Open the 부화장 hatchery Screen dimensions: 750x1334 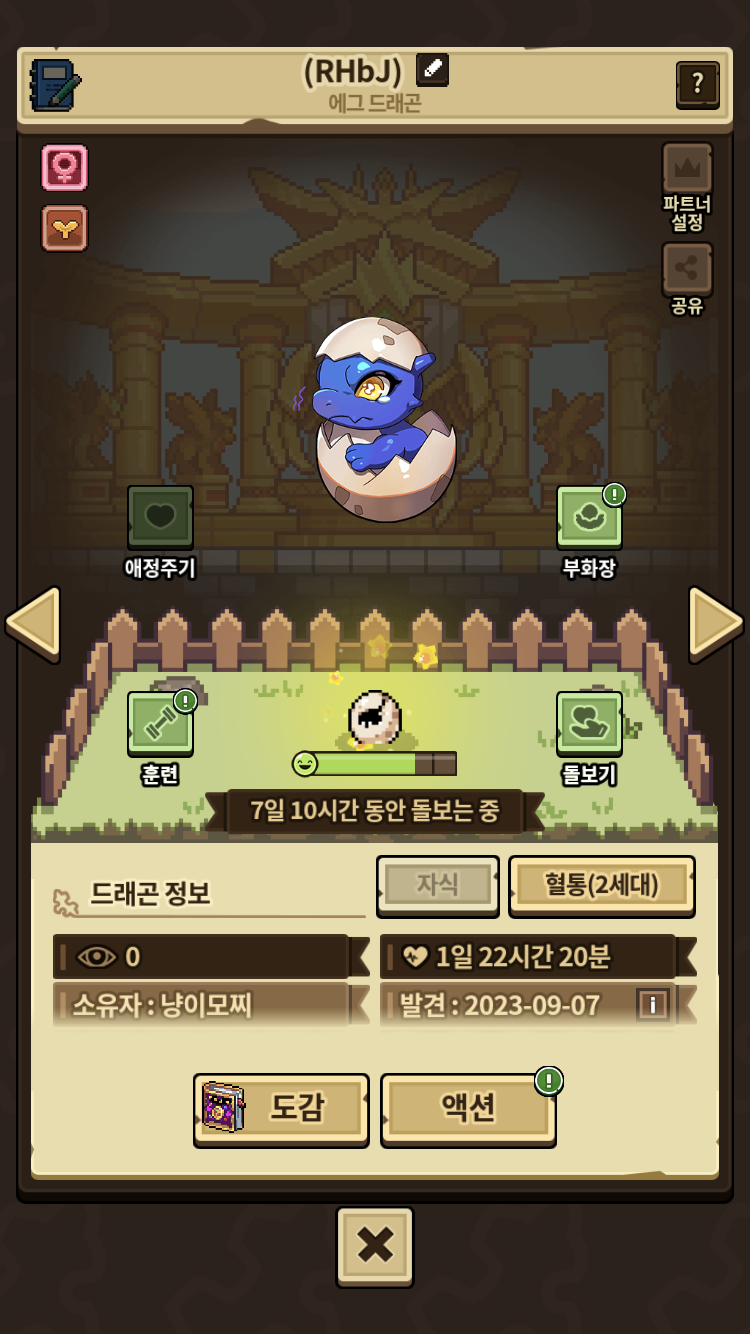[x=589, y=518]
